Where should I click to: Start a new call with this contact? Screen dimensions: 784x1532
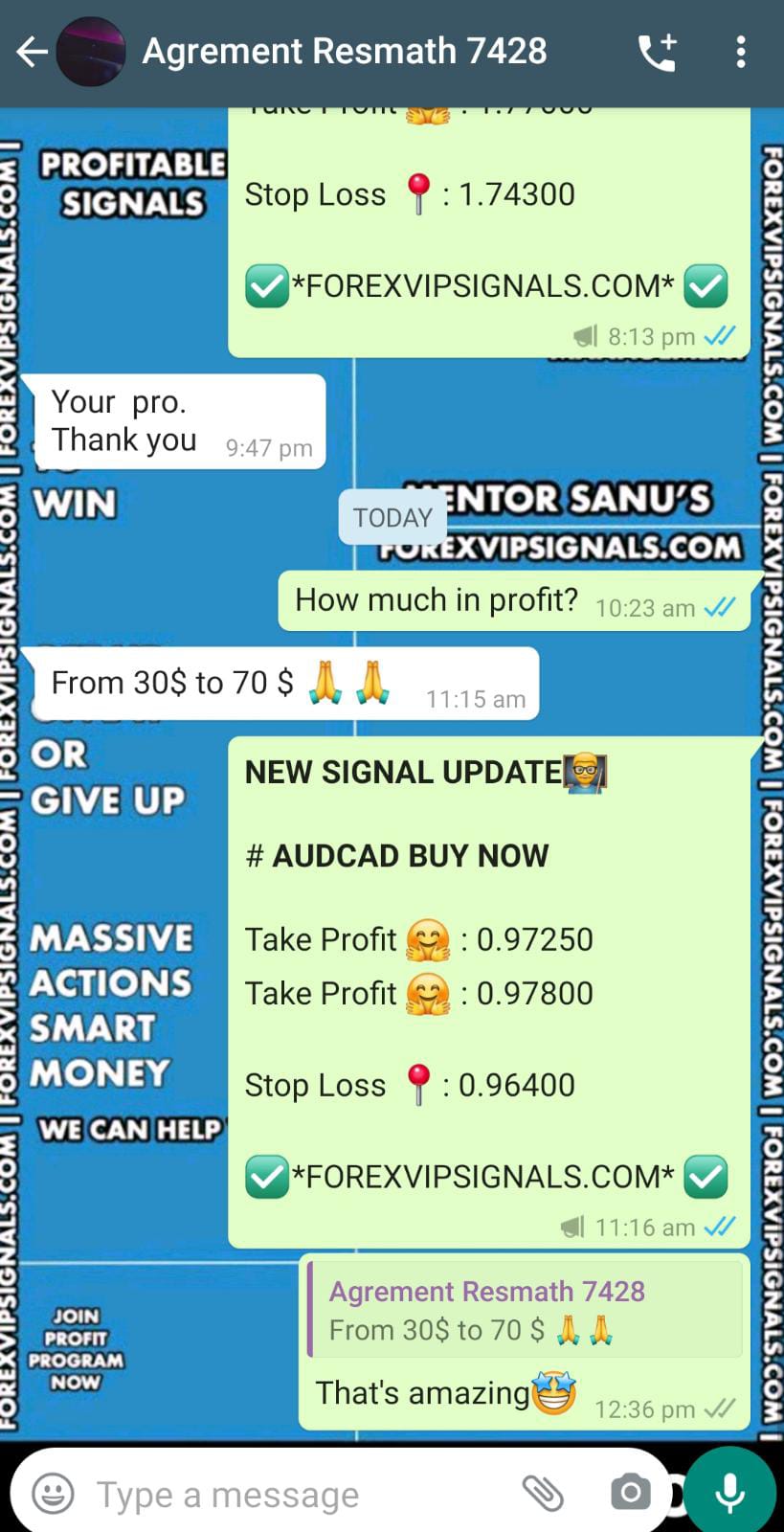(658, 52)
